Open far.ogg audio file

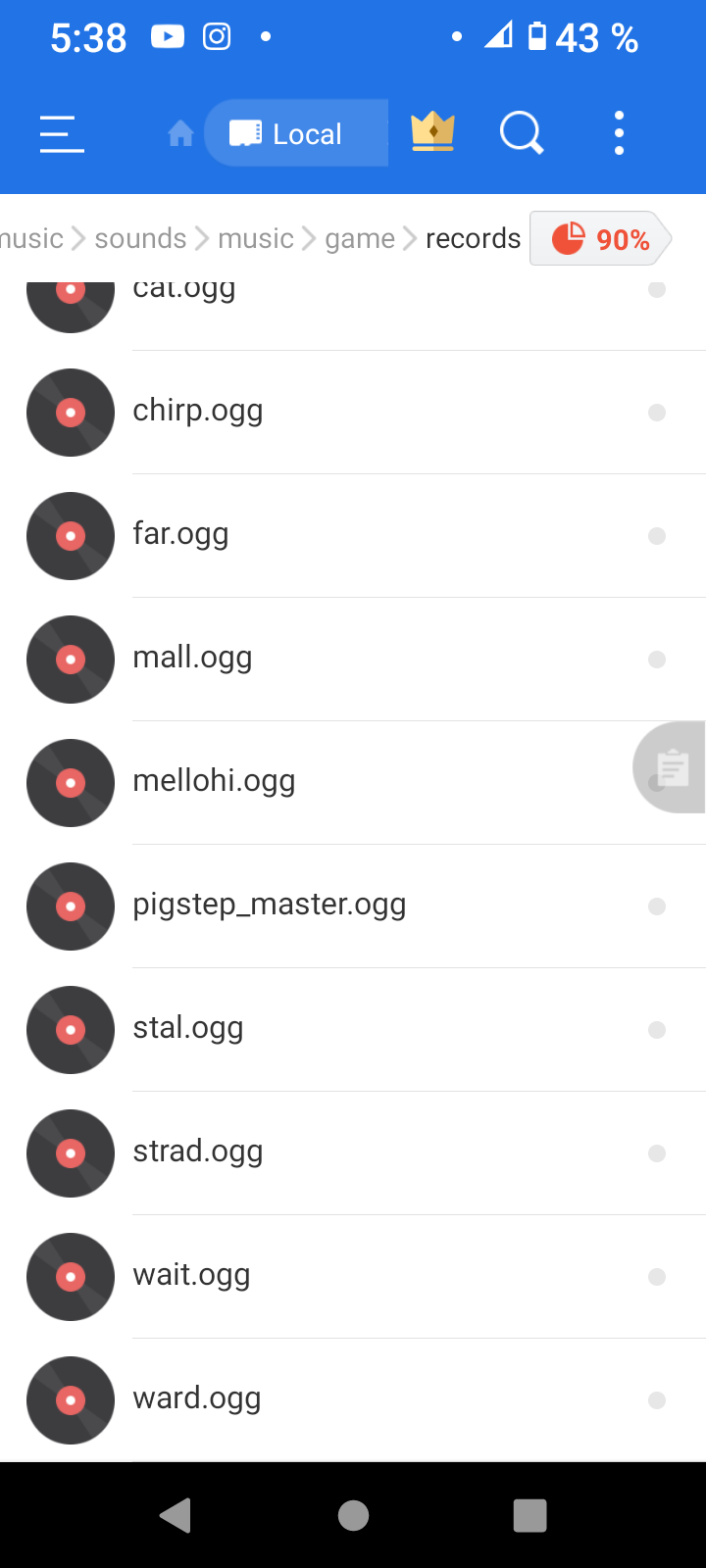[x=180, y=535]
